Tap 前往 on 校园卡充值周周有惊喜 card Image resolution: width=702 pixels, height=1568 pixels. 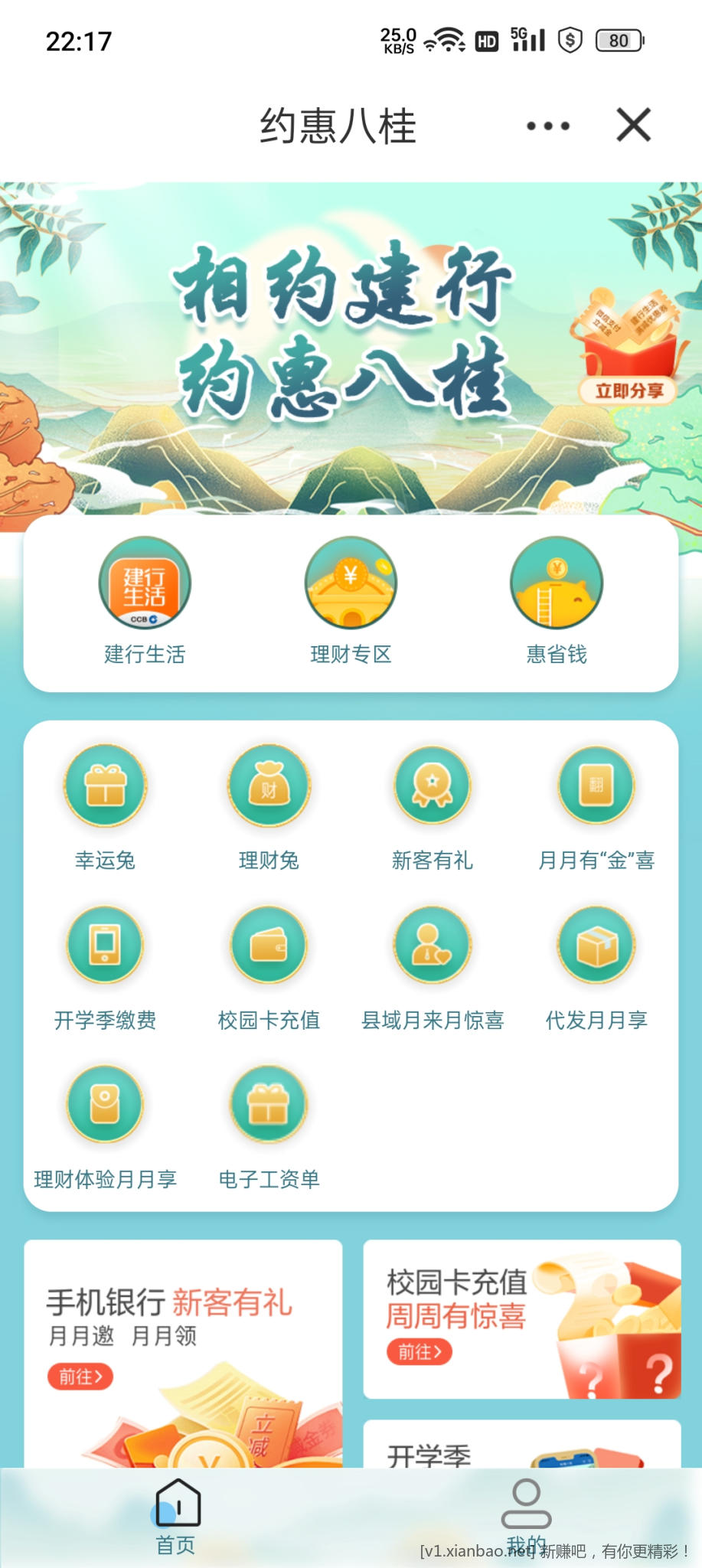click(x=420, y=1352)
